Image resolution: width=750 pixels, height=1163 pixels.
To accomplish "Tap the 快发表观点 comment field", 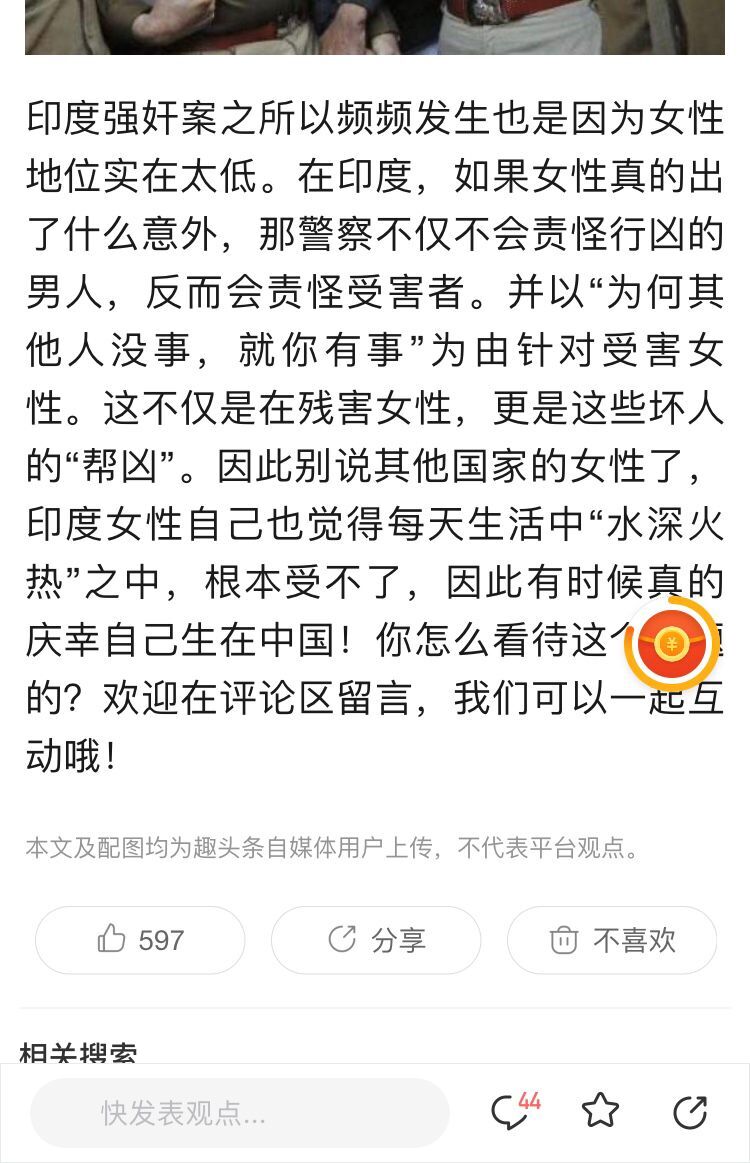I will point(240,1113).
